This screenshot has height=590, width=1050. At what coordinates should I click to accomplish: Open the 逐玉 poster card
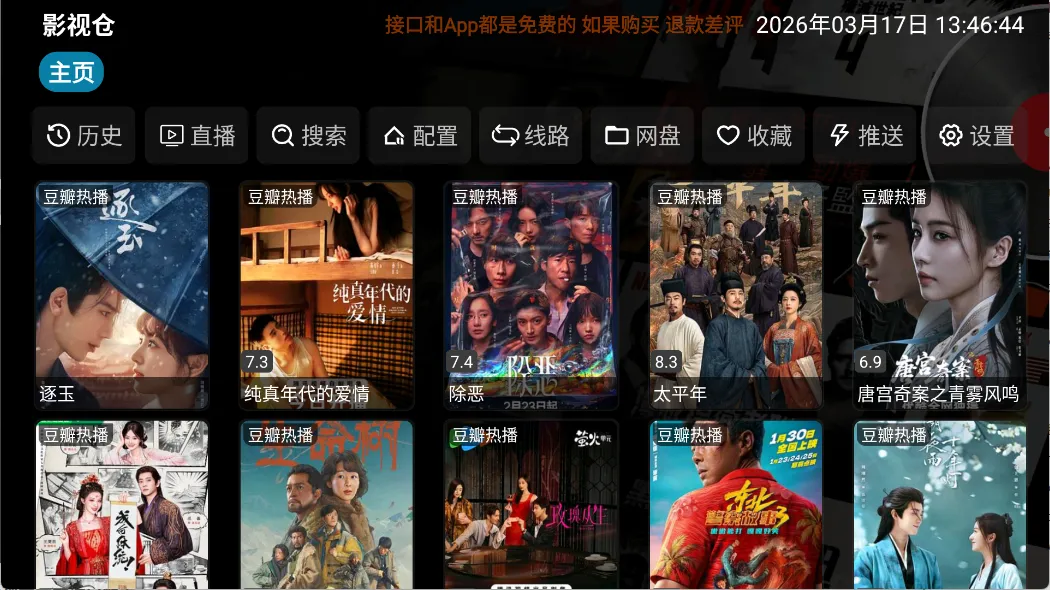(x=122, y=295)
